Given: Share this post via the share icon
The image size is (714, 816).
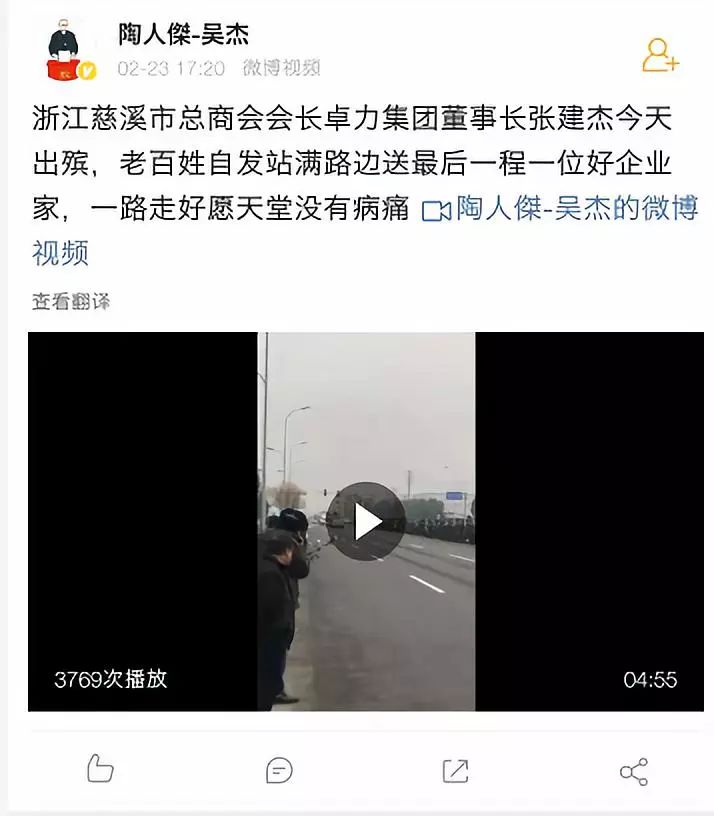Looking at the screenshot, I should pyautogui.click(x=633, y=771).
